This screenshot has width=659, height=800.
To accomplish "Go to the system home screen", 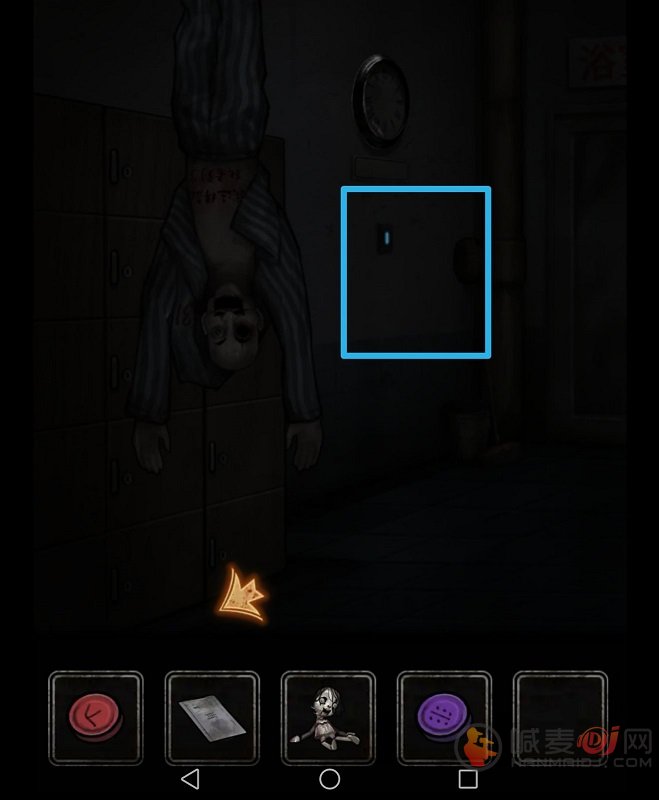I will (329, 778).
